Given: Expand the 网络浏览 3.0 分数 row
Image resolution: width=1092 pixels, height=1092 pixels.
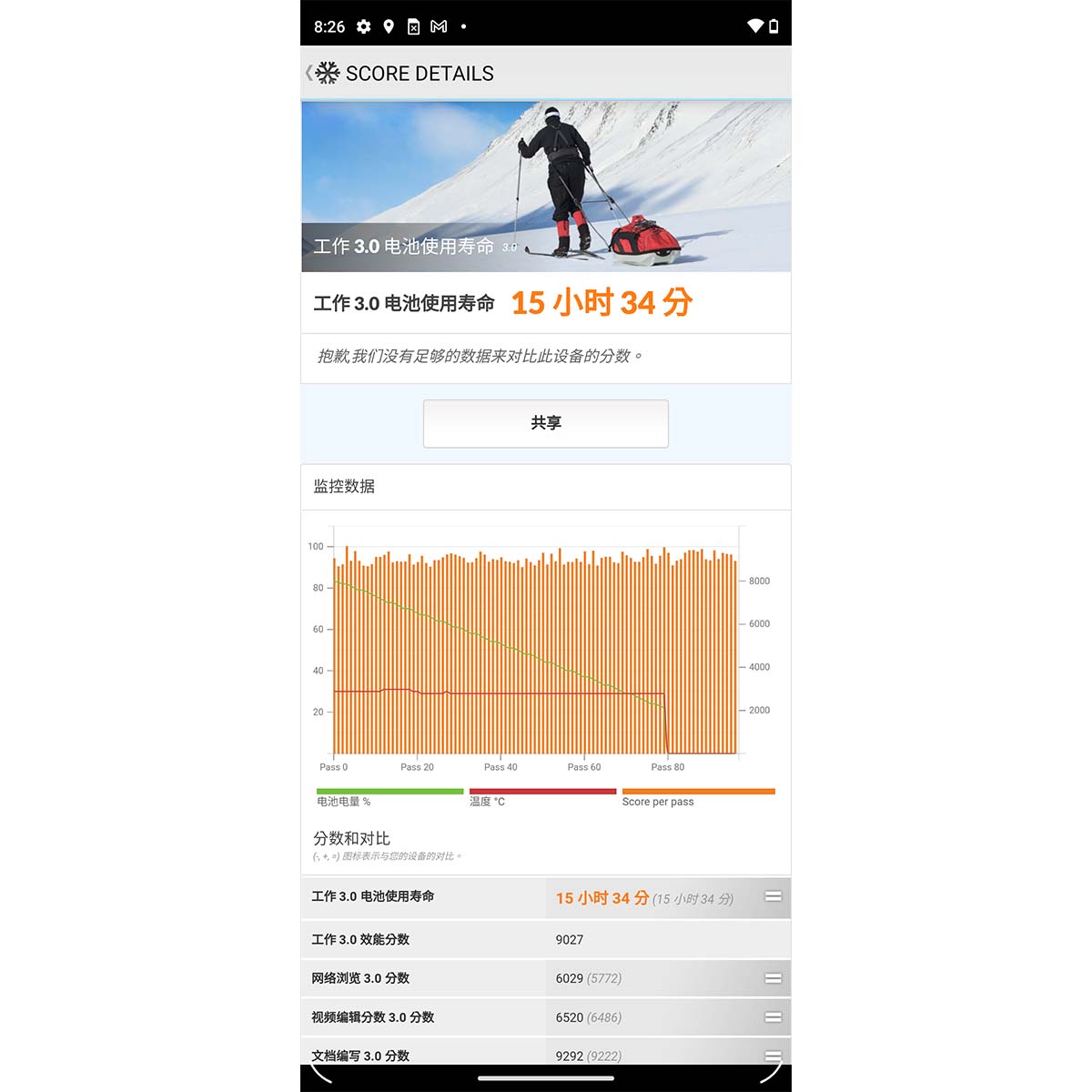Looking at the screenshot, I should [x=773, y=978].
